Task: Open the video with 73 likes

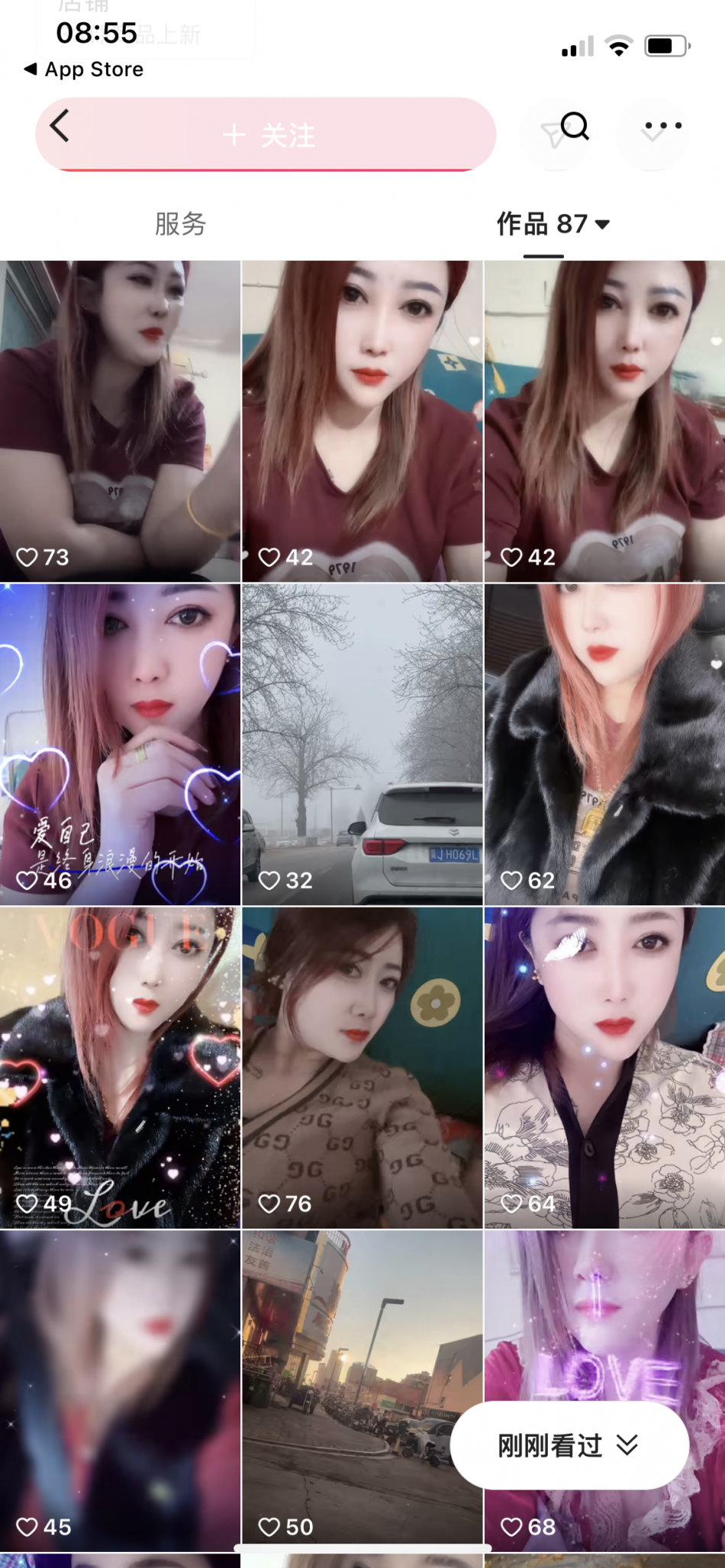Action: click(120, 421)
